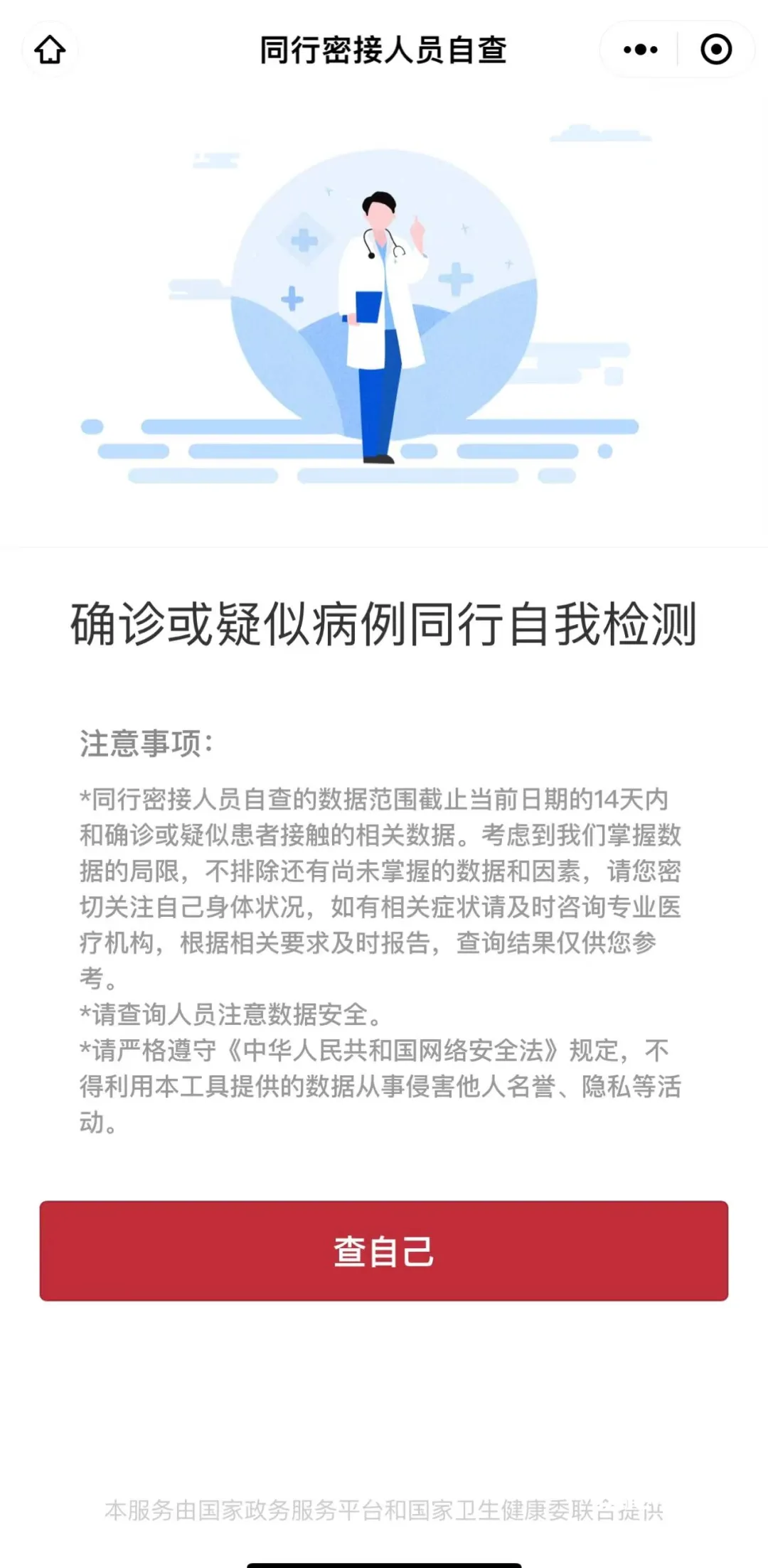Close the mini program via the circle icon

tap(715, 50)
